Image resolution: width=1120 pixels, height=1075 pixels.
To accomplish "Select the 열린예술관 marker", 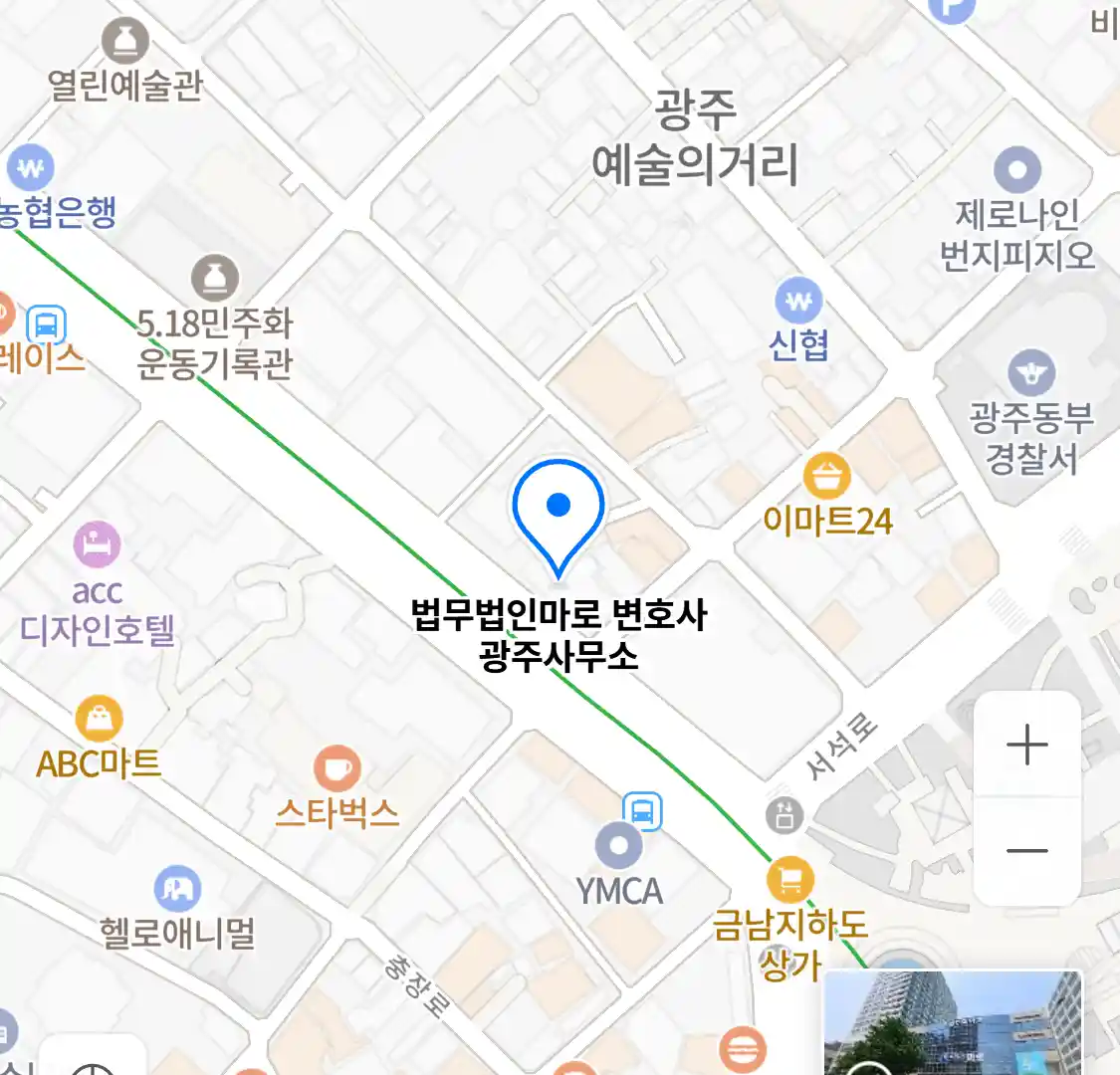I will pos(125,43).
